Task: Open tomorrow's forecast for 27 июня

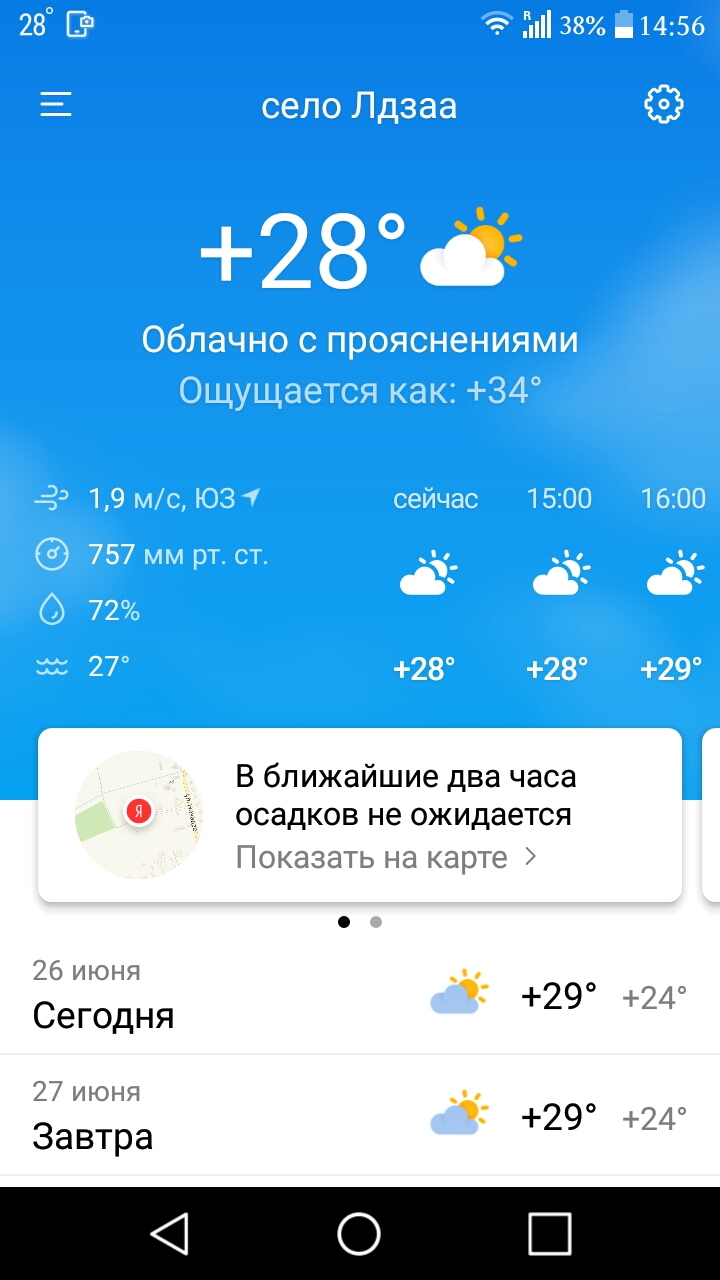Action: (360, 1116)
